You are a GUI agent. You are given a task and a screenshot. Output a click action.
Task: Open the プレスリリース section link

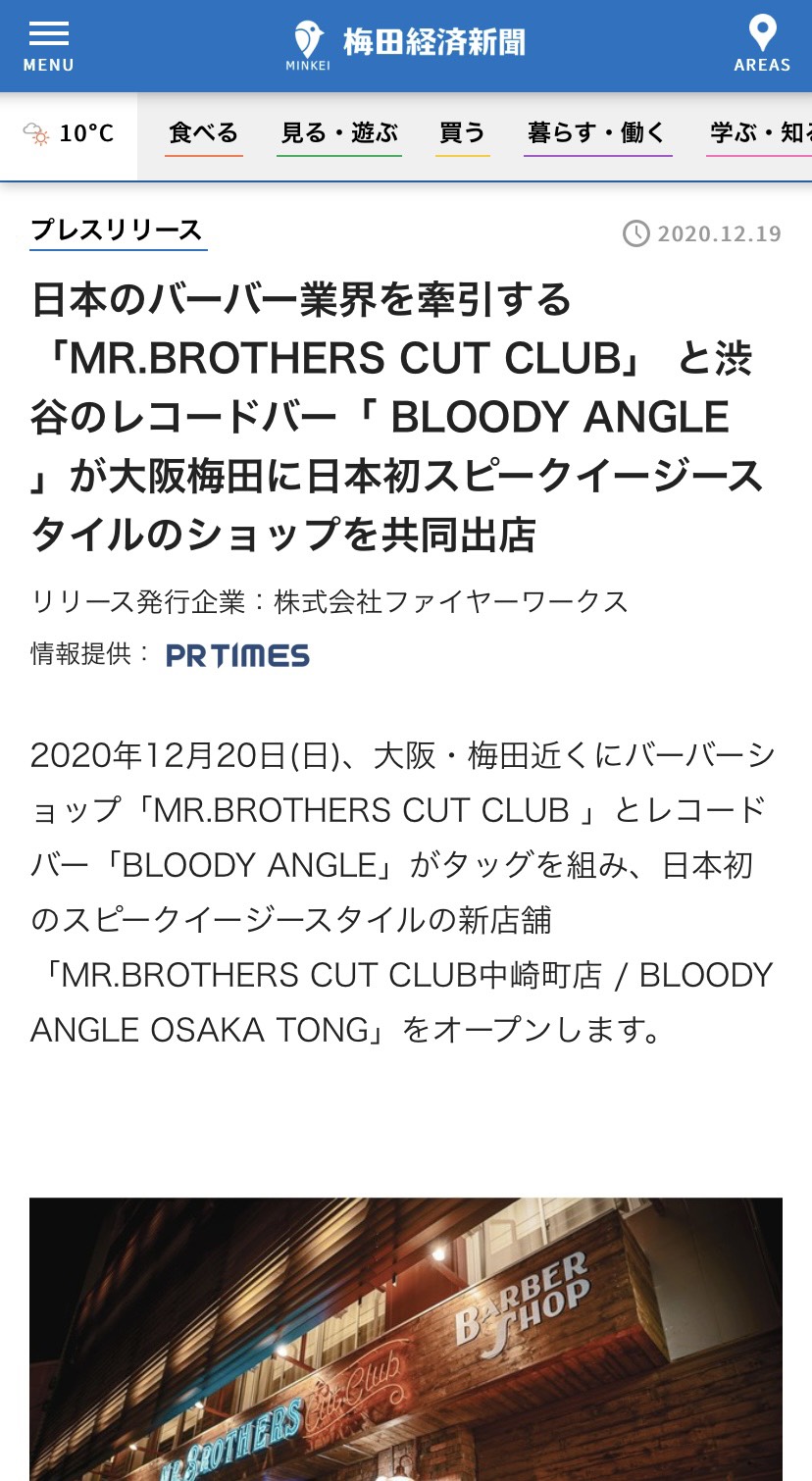point(117,230)
